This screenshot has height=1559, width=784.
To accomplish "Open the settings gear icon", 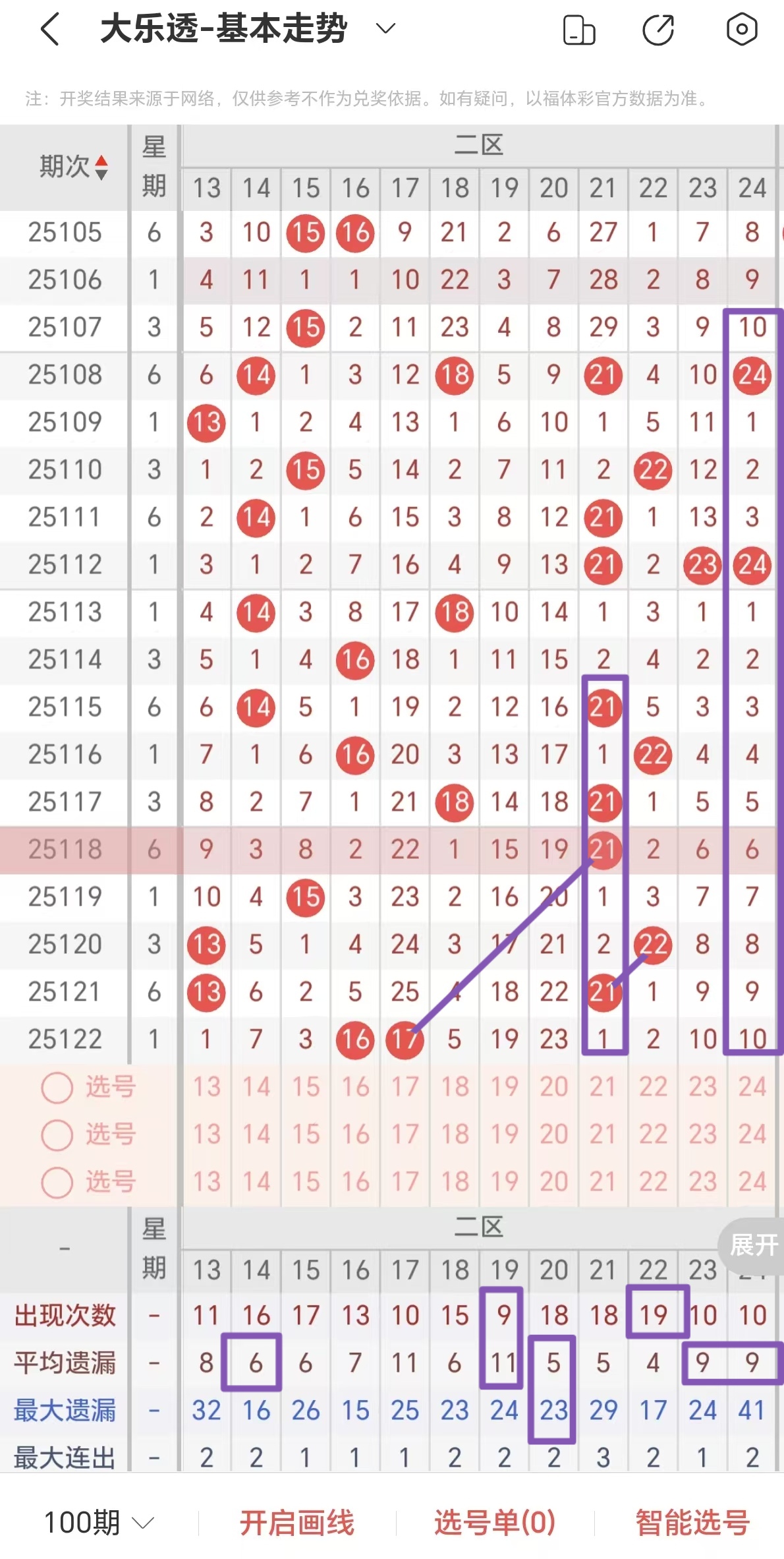I will tap(741, 30).
